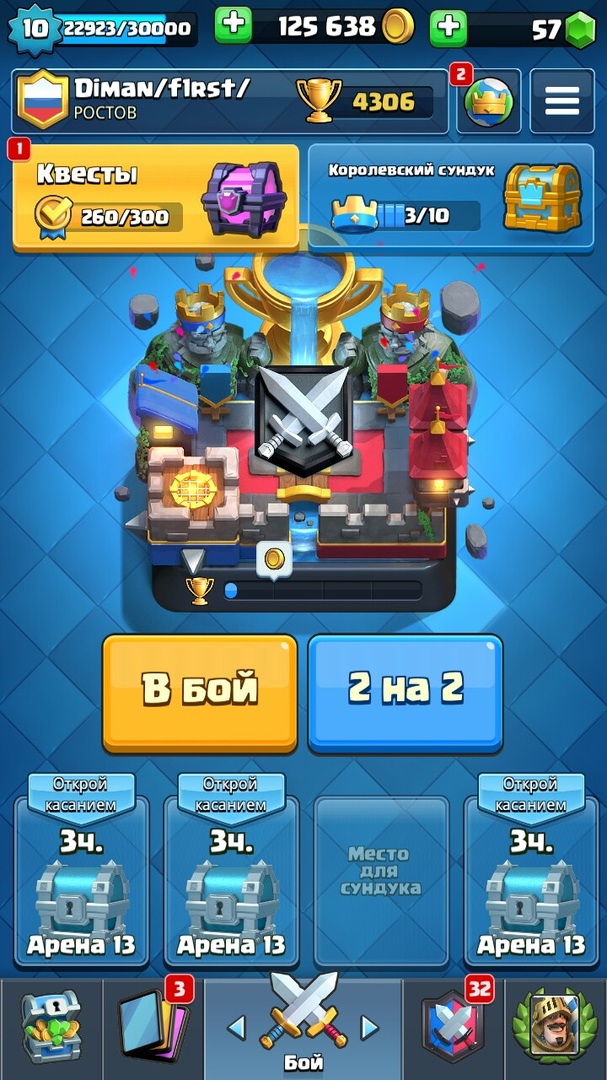This screenshot has width=607, height=1080.
Task: Open the Королевский сундук crown chest
Action: (451, 196)
